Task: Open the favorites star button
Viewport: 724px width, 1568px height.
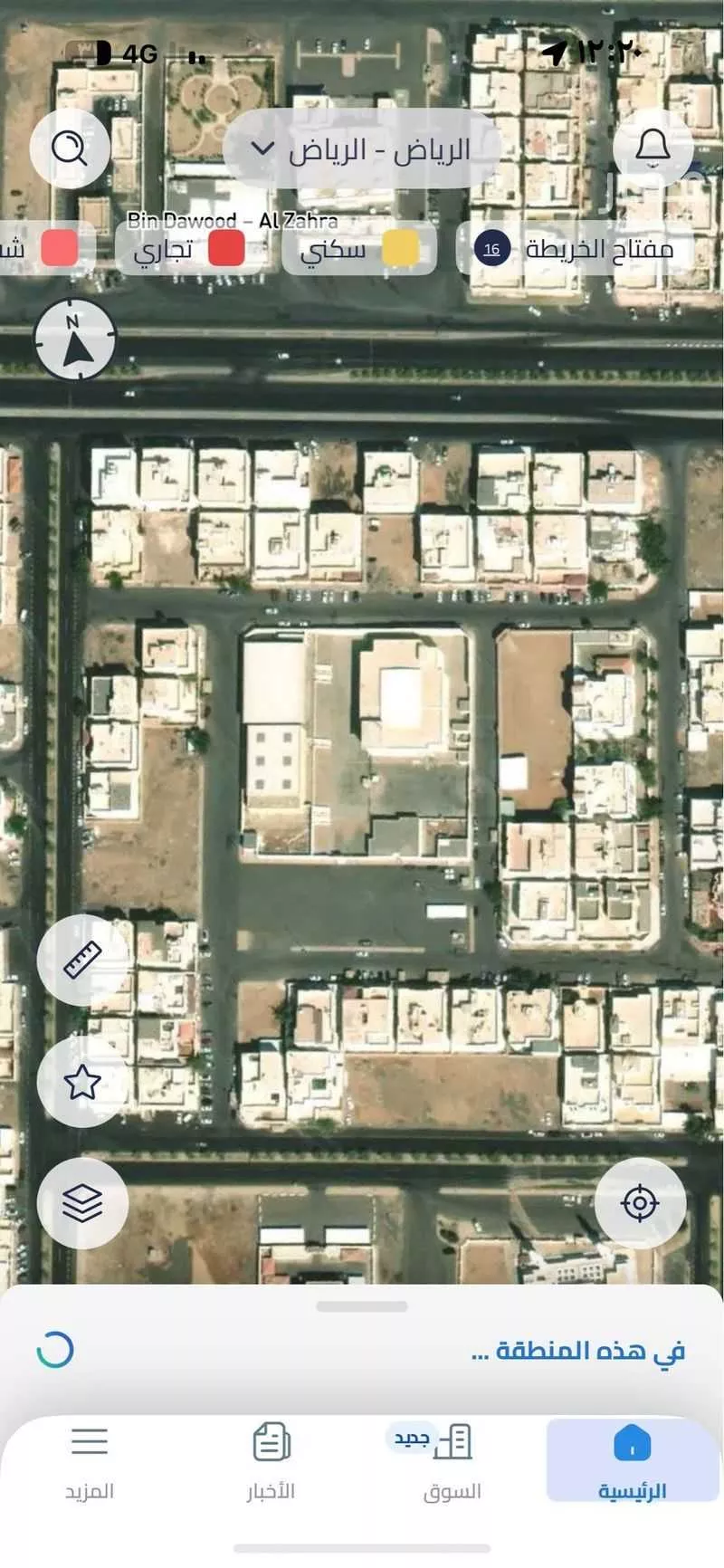Action: point(82,1082)
